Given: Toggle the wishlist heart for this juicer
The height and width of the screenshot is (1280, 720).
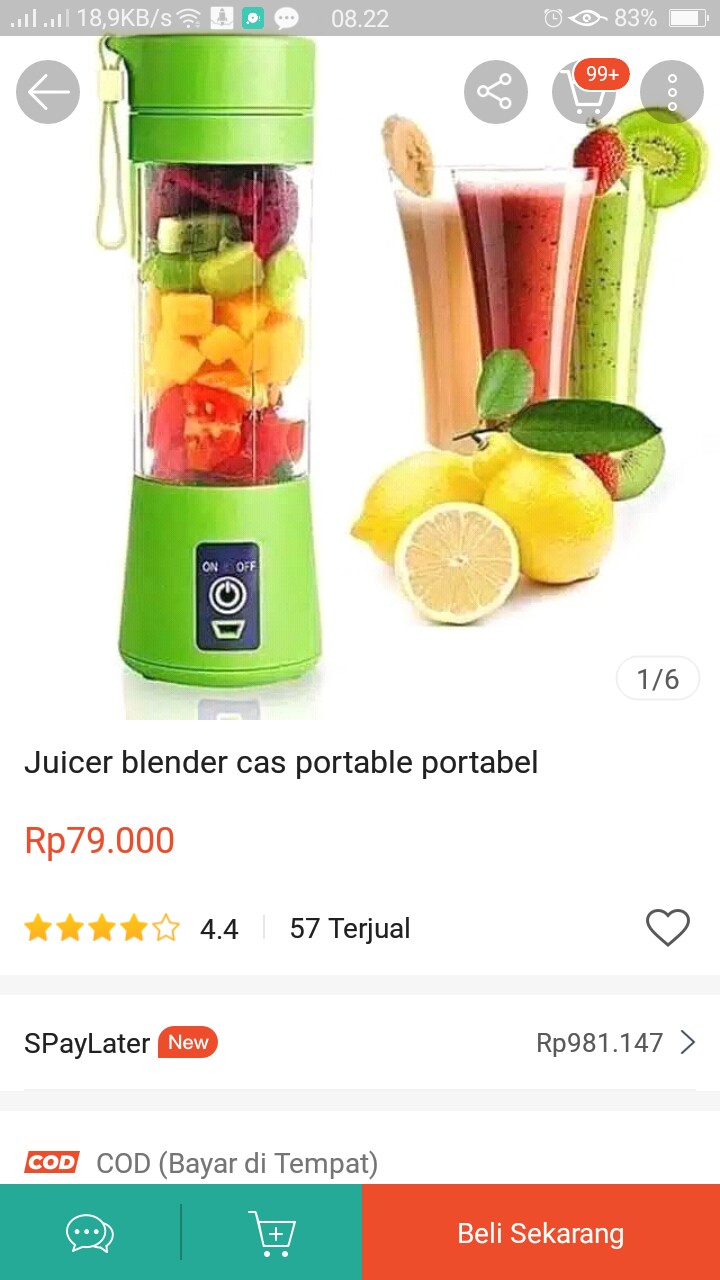Looking at the screenshot, I should pyautogui.click(x=667, y=928).
